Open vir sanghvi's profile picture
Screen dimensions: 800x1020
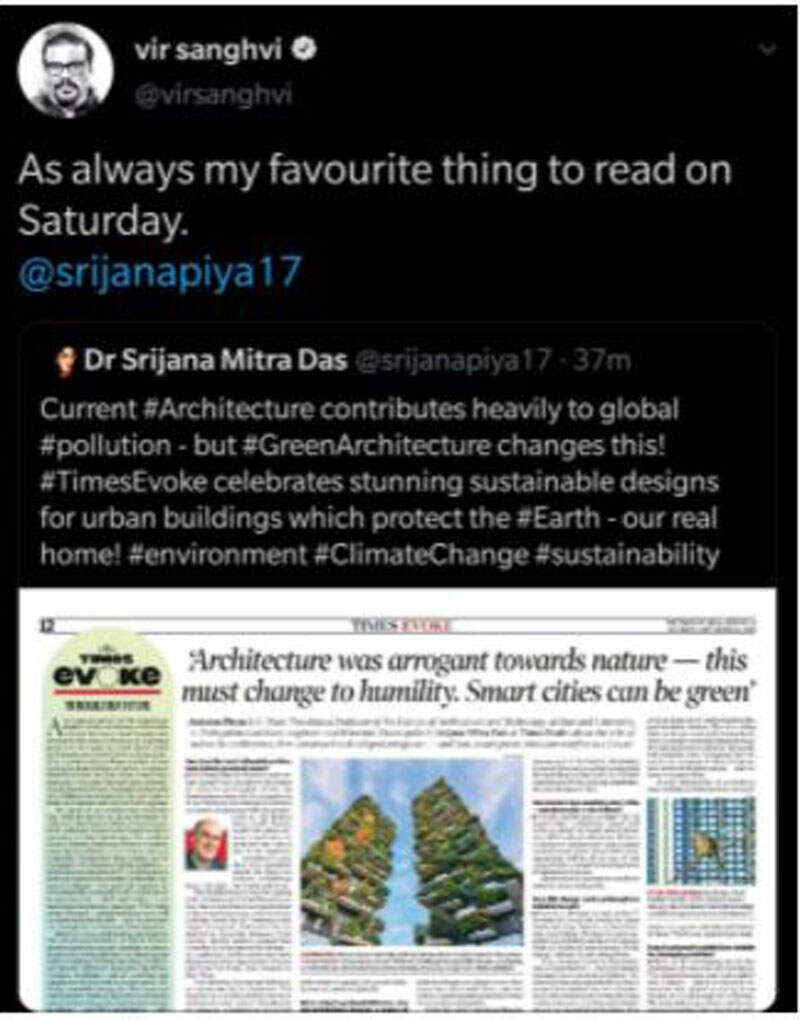[x=66, y=70]
